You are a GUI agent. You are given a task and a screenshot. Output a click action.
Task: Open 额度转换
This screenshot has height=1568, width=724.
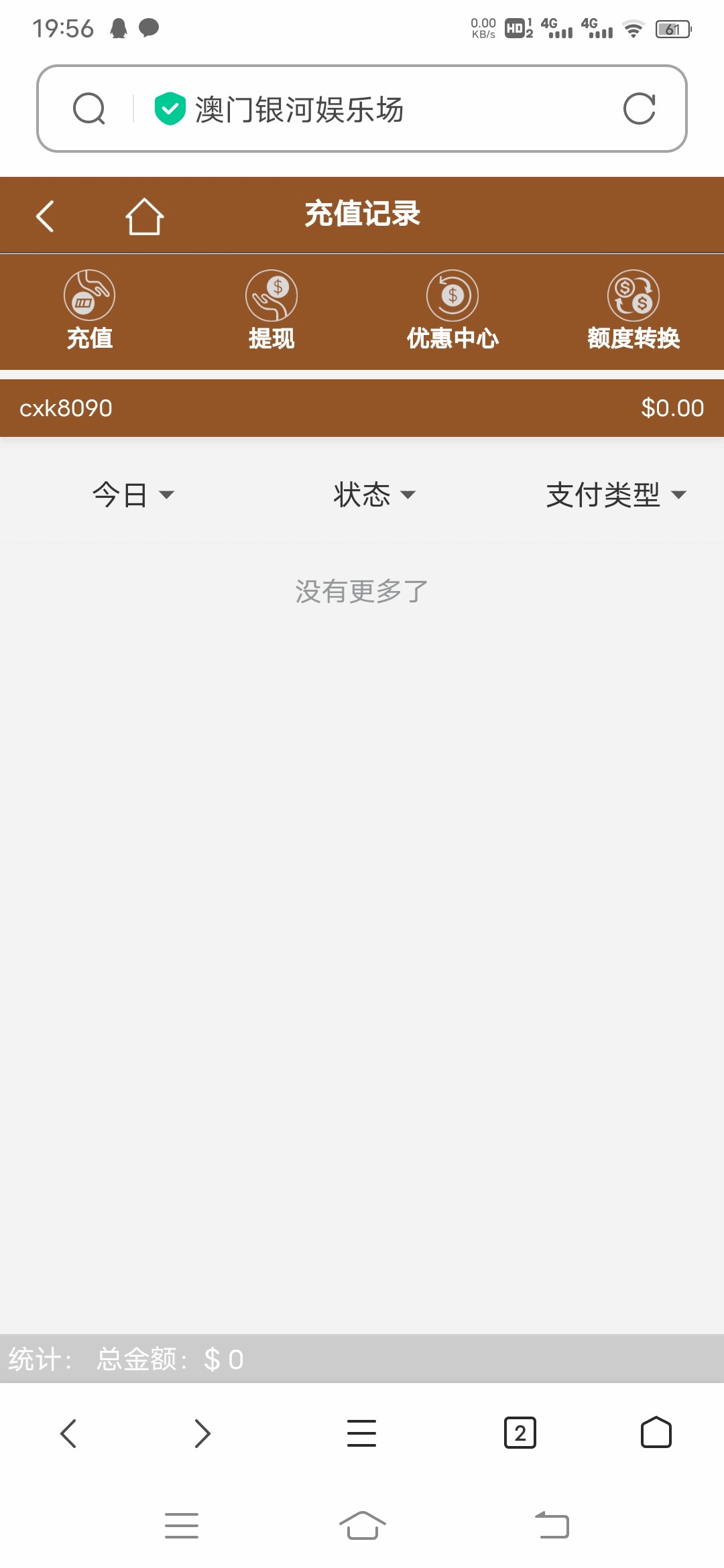633,310
